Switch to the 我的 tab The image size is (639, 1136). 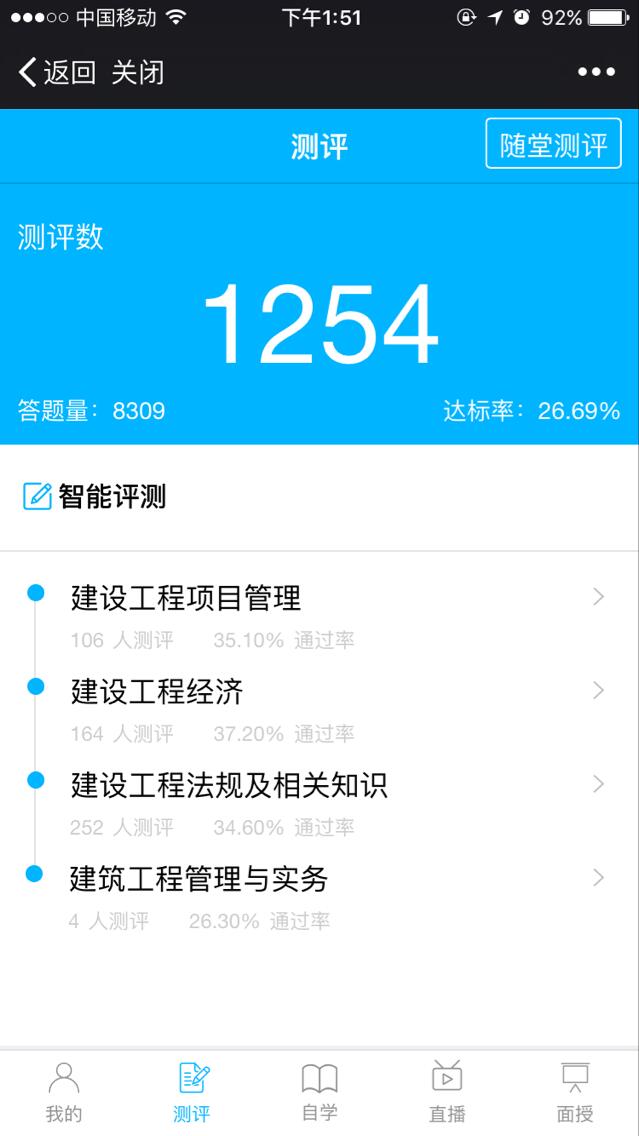coord(64,1092)
